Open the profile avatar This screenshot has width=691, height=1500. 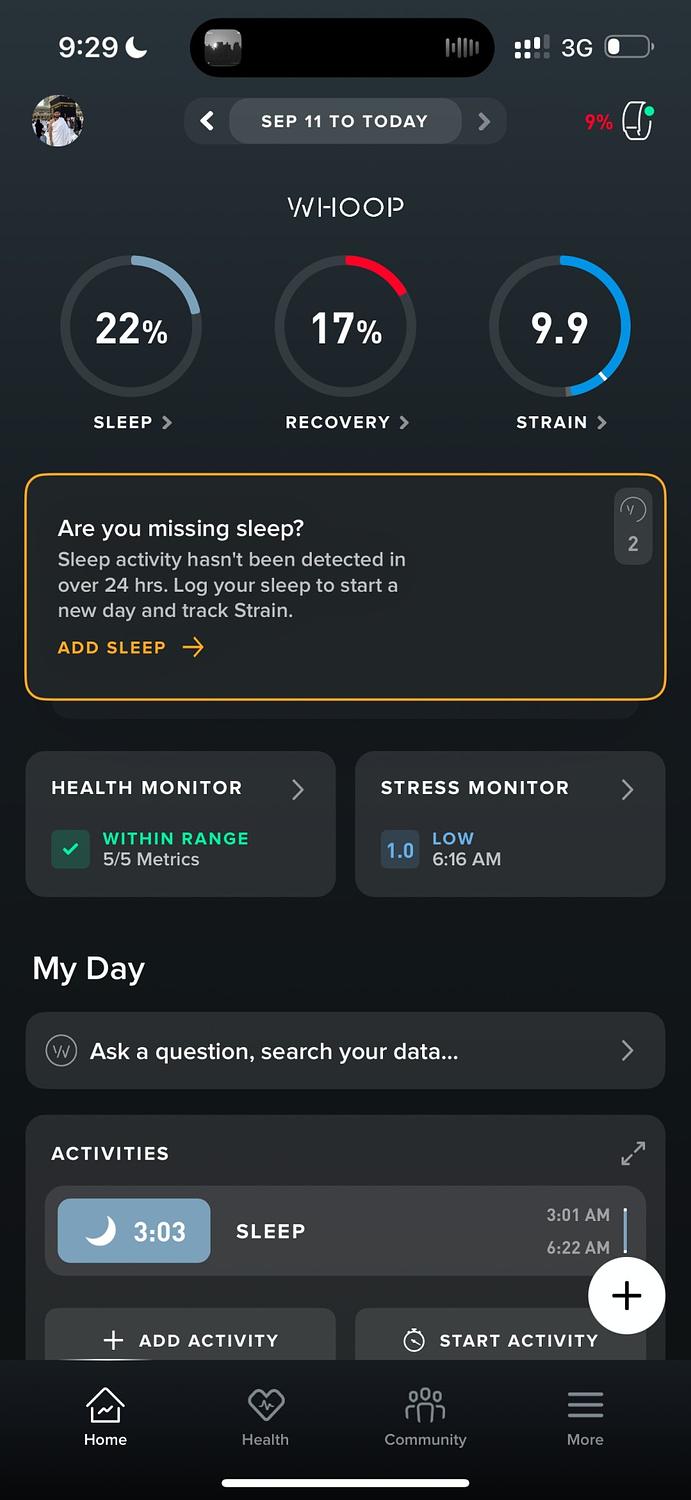coord(58,121)
